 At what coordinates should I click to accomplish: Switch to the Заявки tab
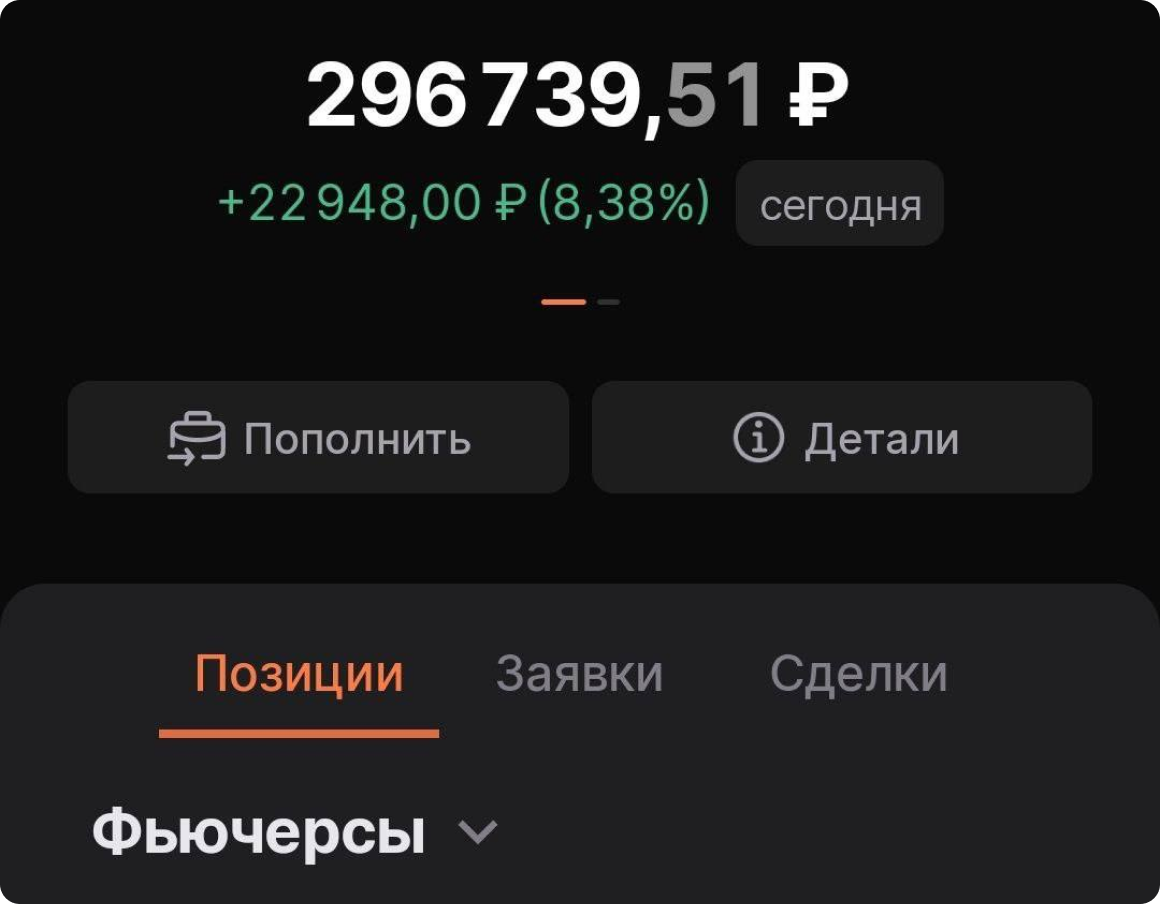579,674
